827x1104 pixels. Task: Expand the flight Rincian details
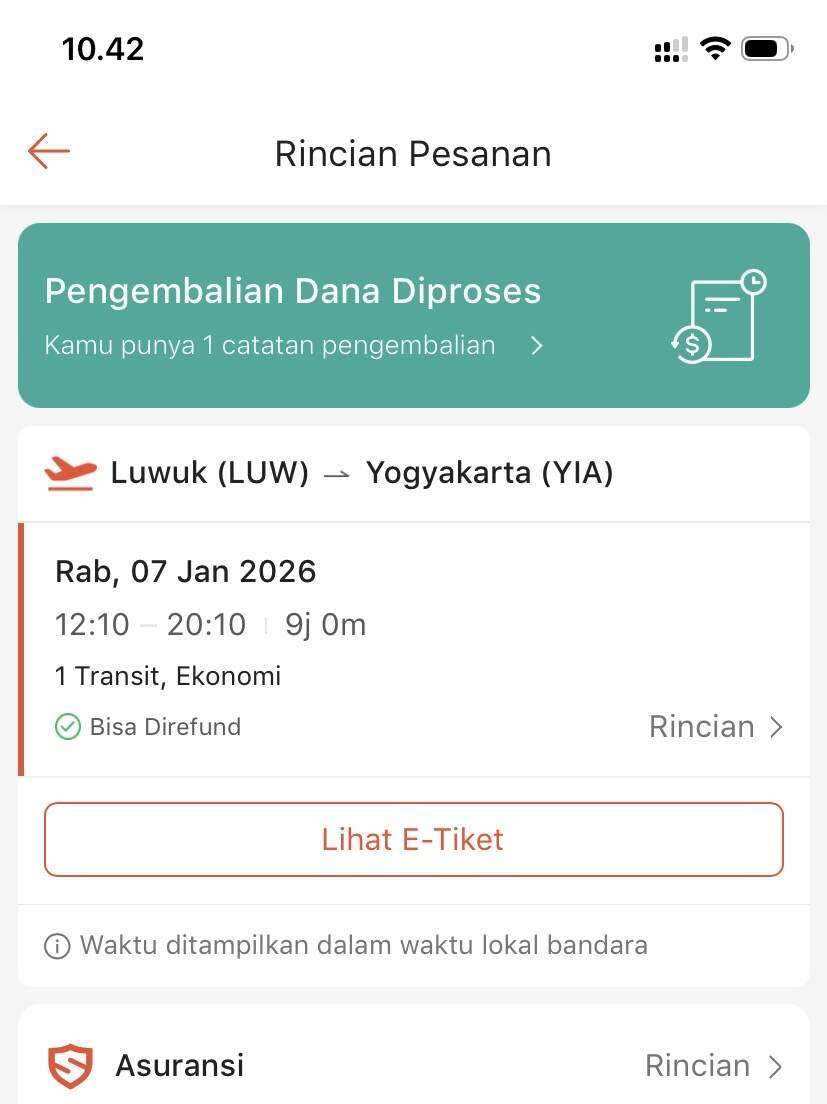coord(716,726)
